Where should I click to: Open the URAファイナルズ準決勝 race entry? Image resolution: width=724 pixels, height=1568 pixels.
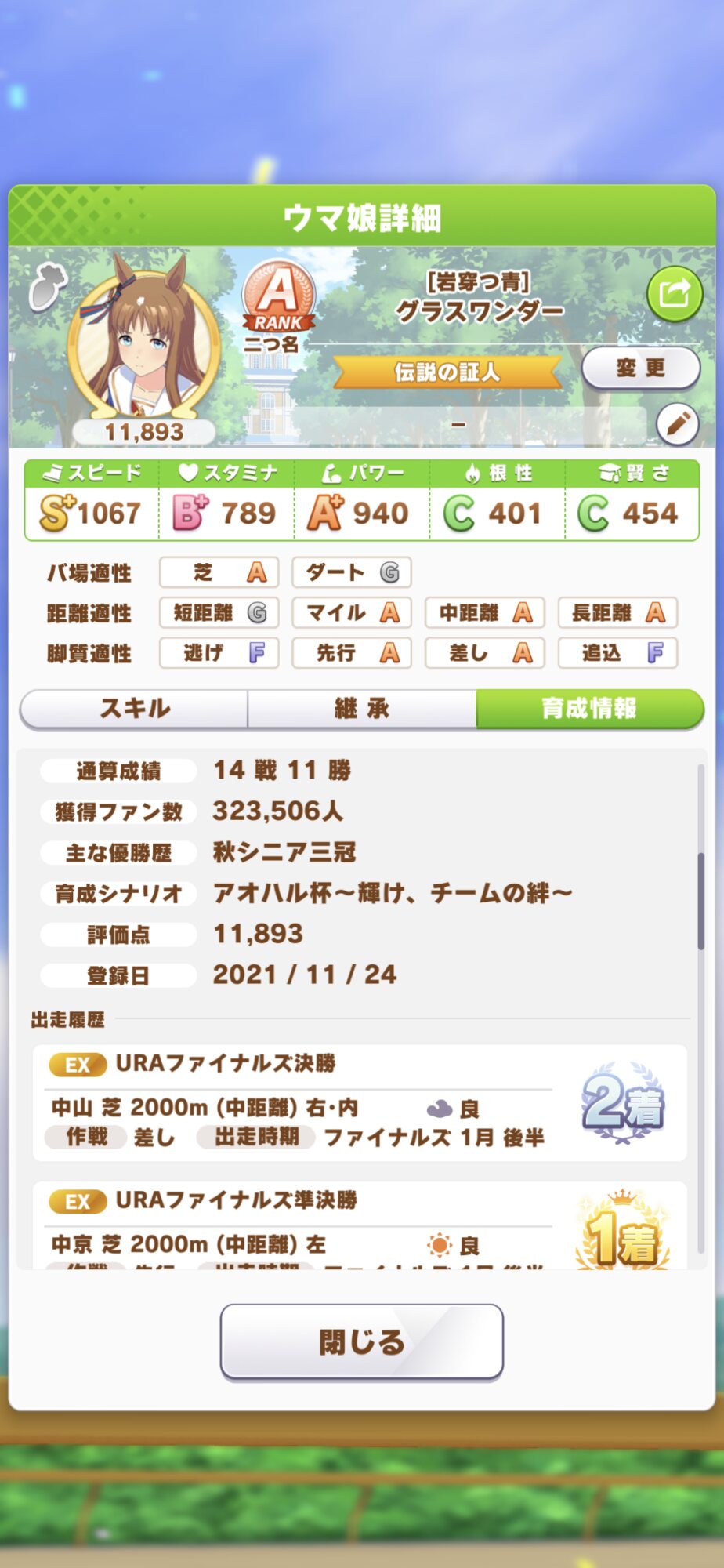(360, 1225)
